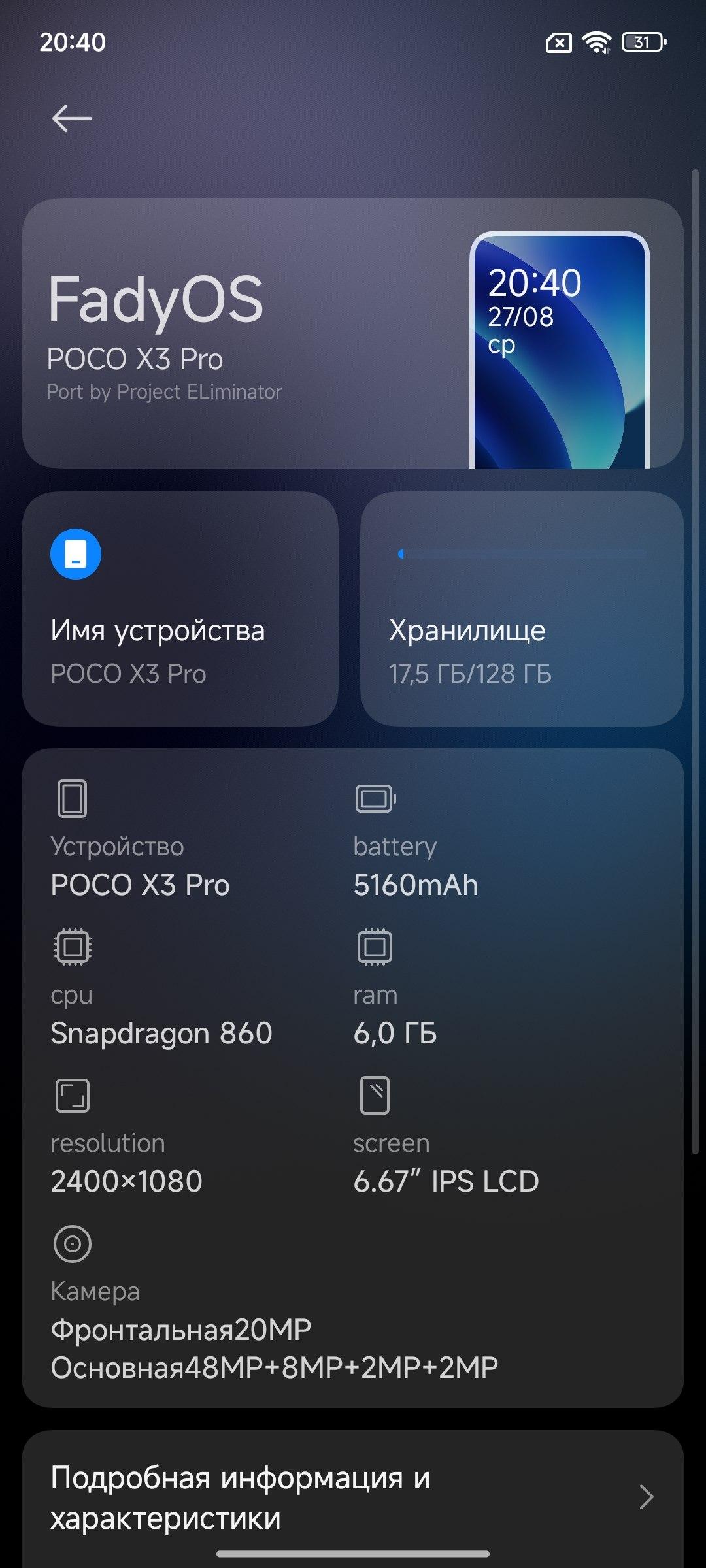This screenshot has height=1568, width=706.
Task: Open Подробная информация и характеристики
Action: tap(353, 1497)
